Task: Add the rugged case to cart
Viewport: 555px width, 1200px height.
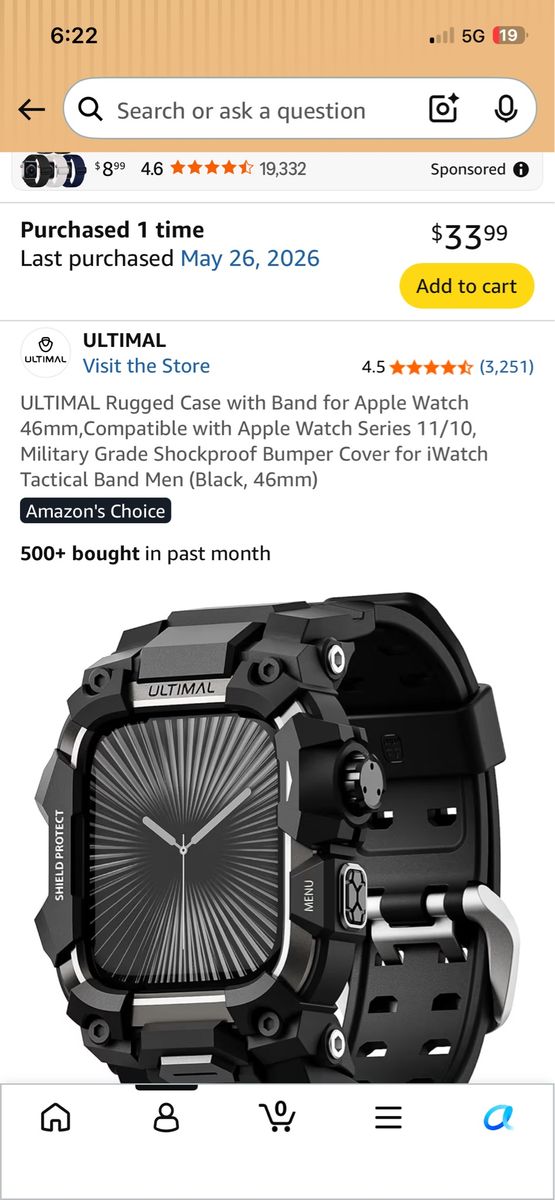Action: [x=466, y=286]
